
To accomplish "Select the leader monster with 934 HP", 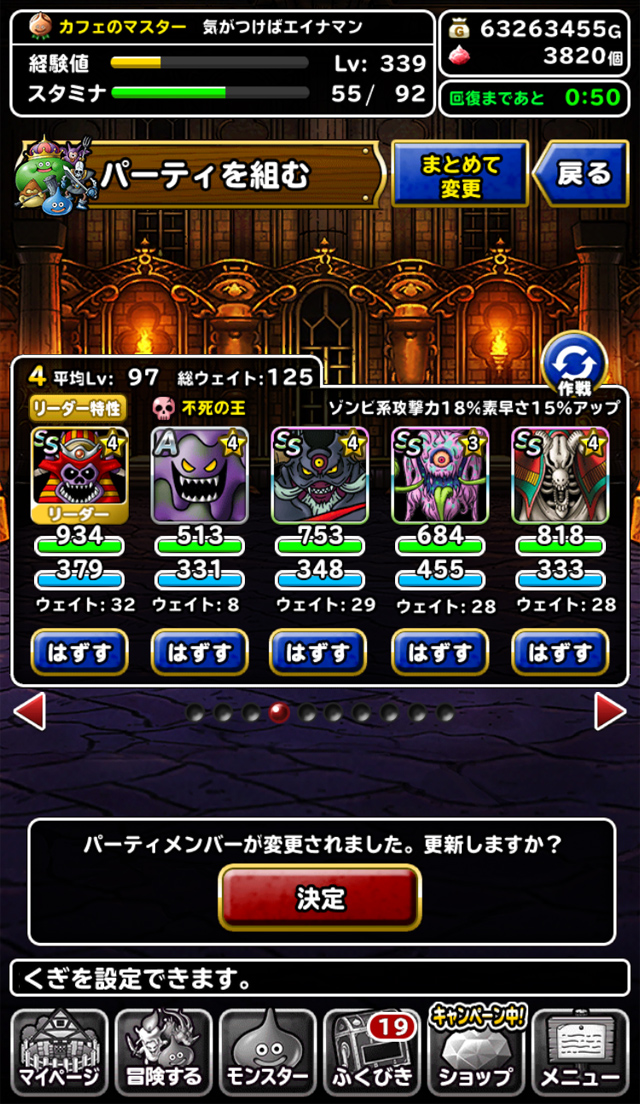I will pos(80,476).
